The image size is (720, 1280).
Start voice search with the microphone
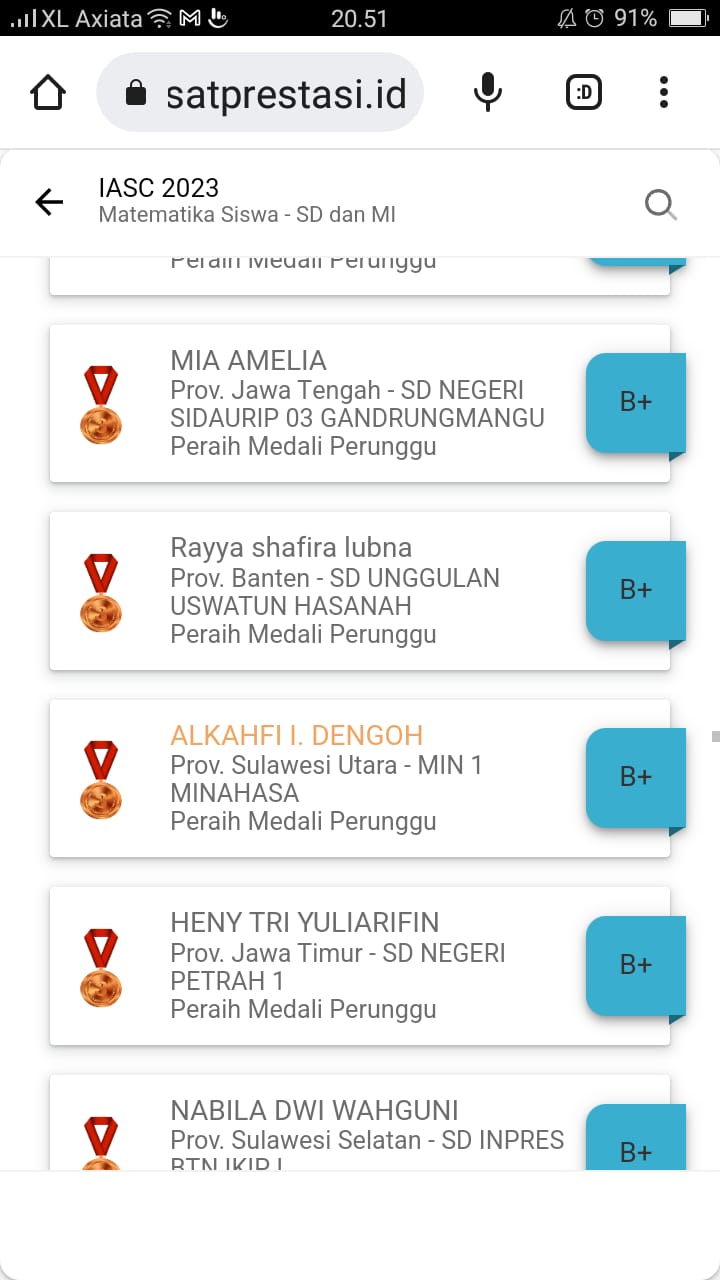click(x=487, y=93)
